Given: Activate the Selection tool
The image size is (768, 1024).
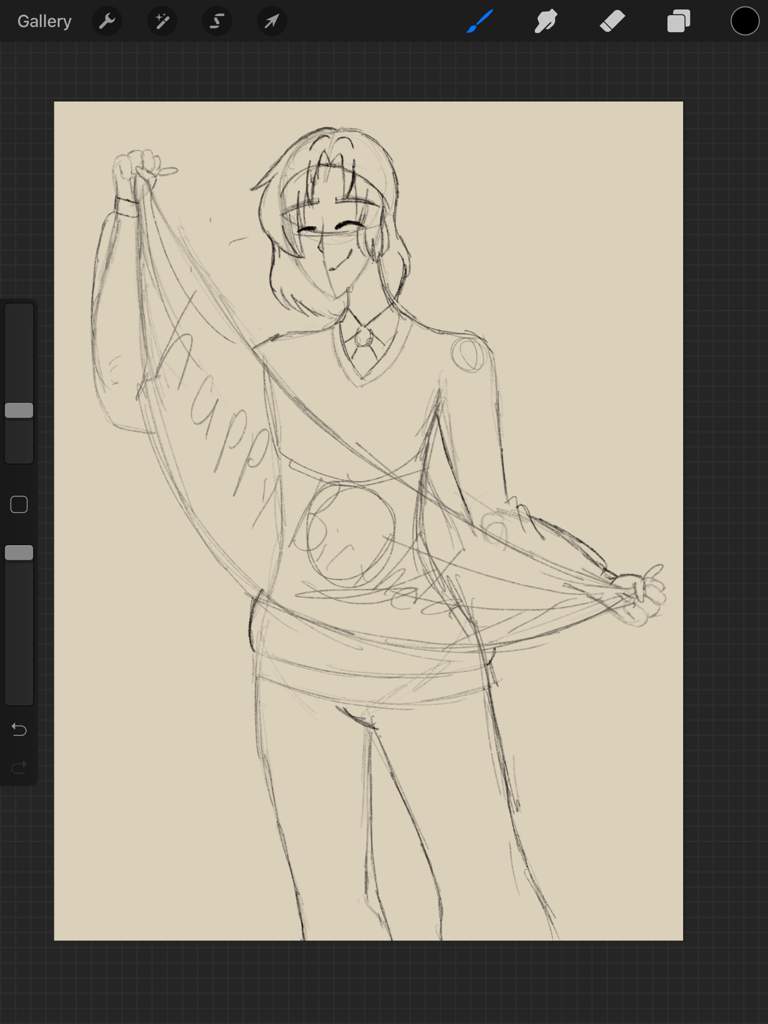Looking at the screenshot, I should point(216,21).
